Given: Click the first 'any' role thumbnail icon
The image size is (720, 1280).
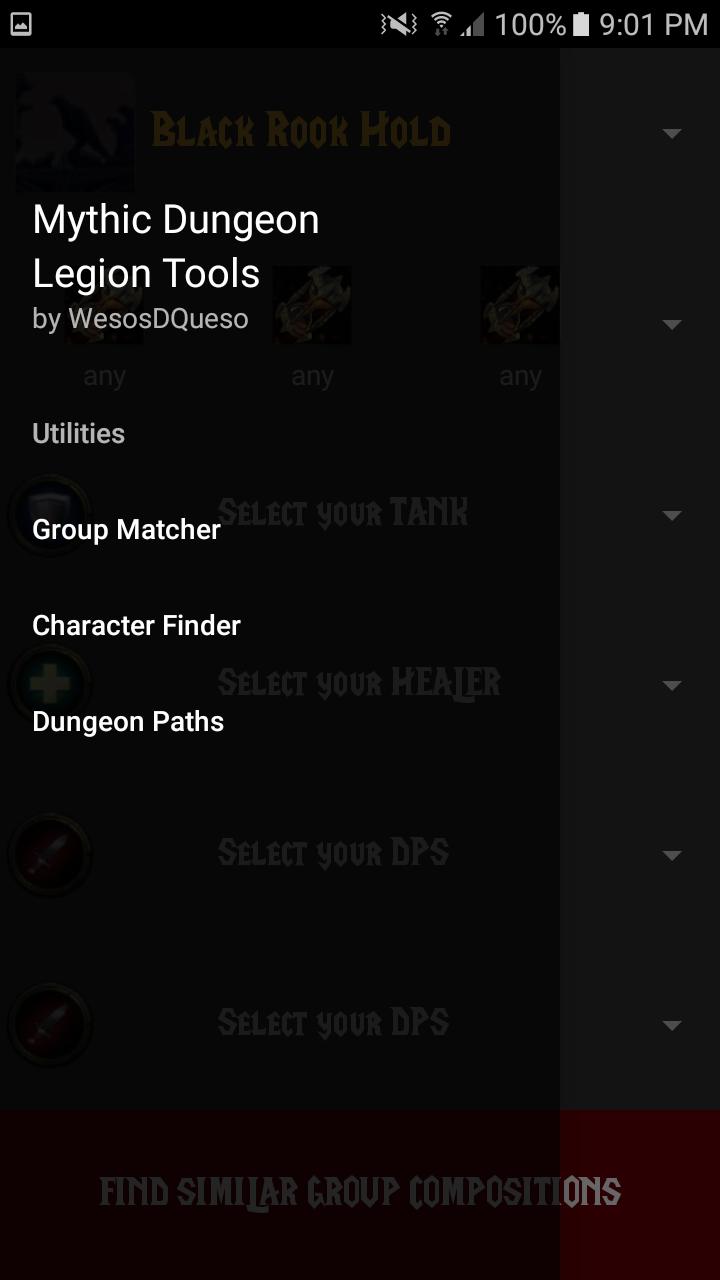Looking at the screenshot, I should (104, 305).
